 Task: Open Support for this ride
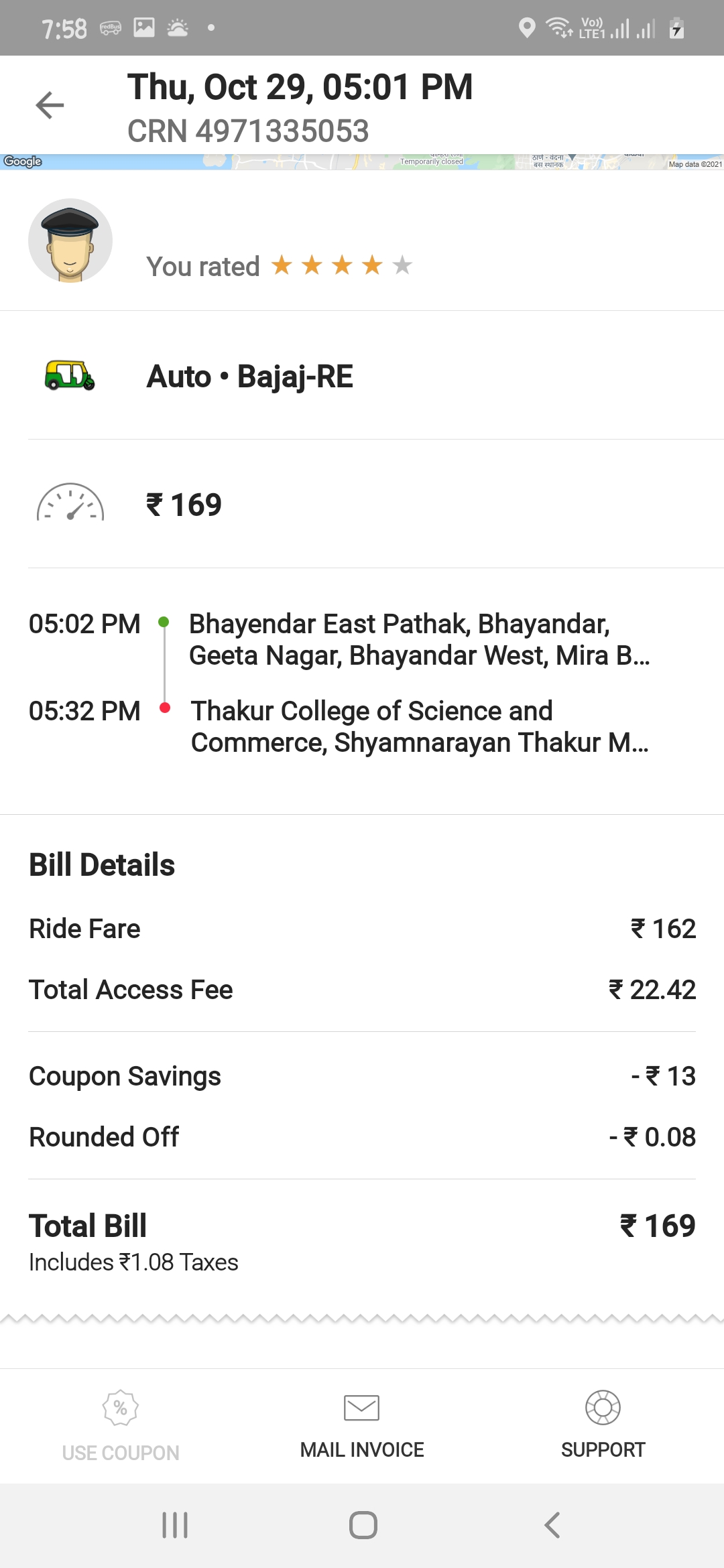click(603, 1425)
